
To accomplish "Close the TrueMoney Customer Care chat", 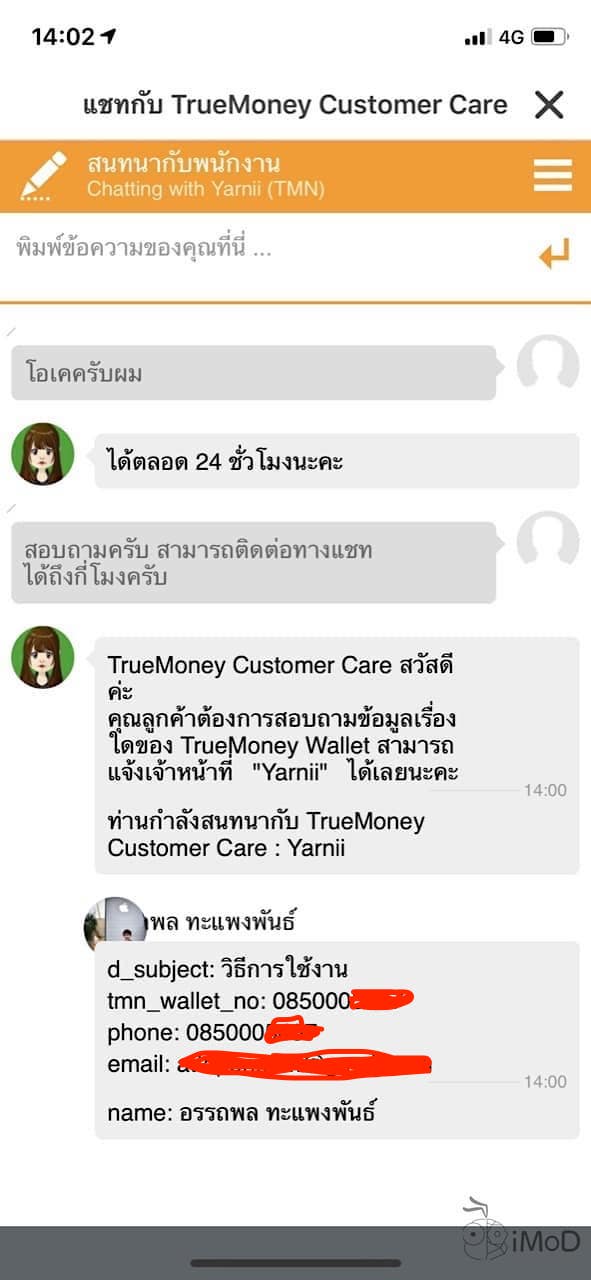I will tap(549, 104).
